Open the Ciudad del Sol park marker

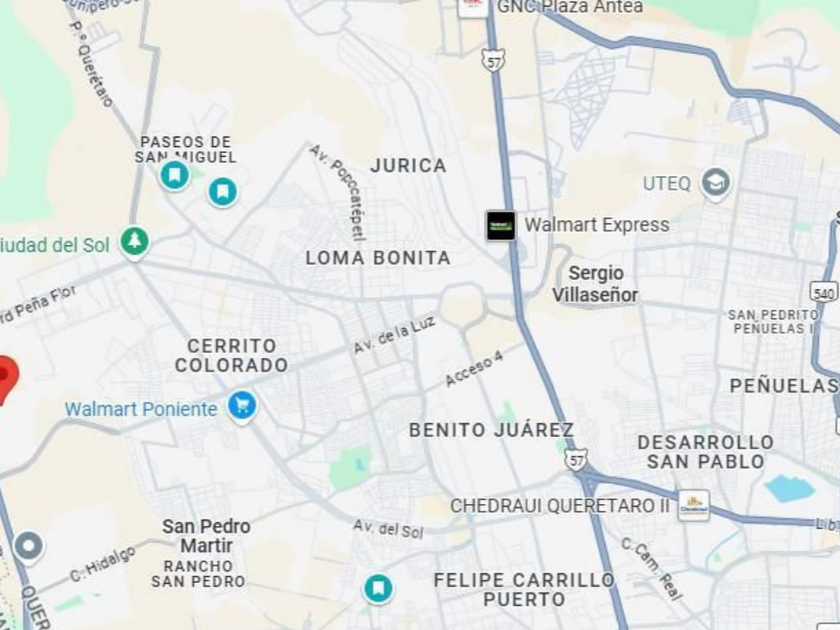[x=135, y=241]
